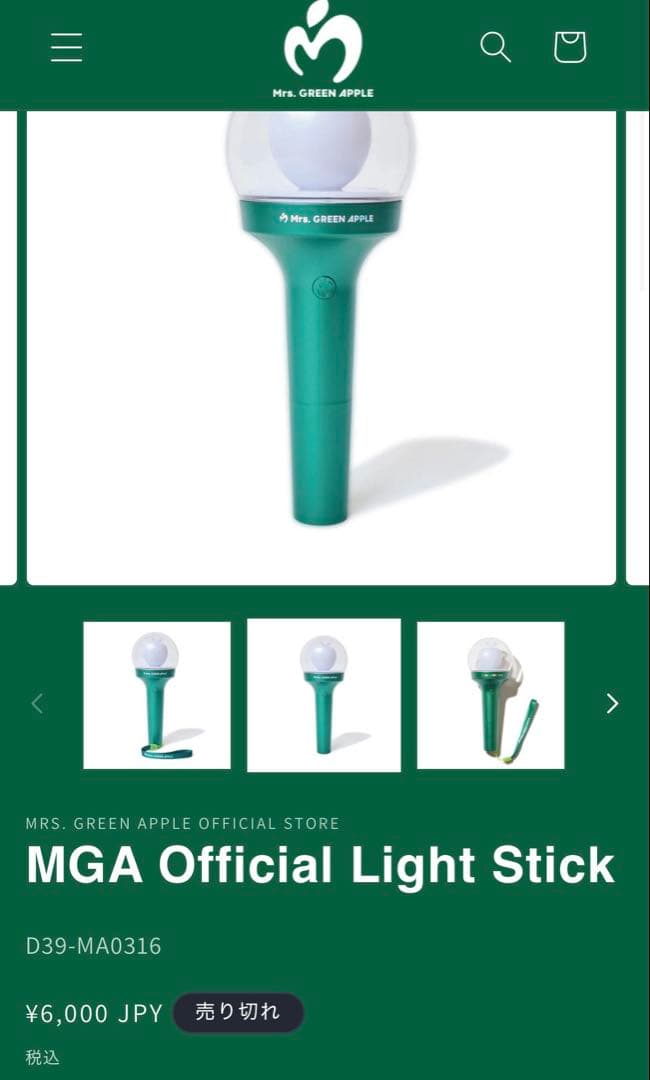The width and height of the screenshot is (650, 1080).
Task: Select the thumbnail with strap lying flat
Action: (x=157, y=695)
